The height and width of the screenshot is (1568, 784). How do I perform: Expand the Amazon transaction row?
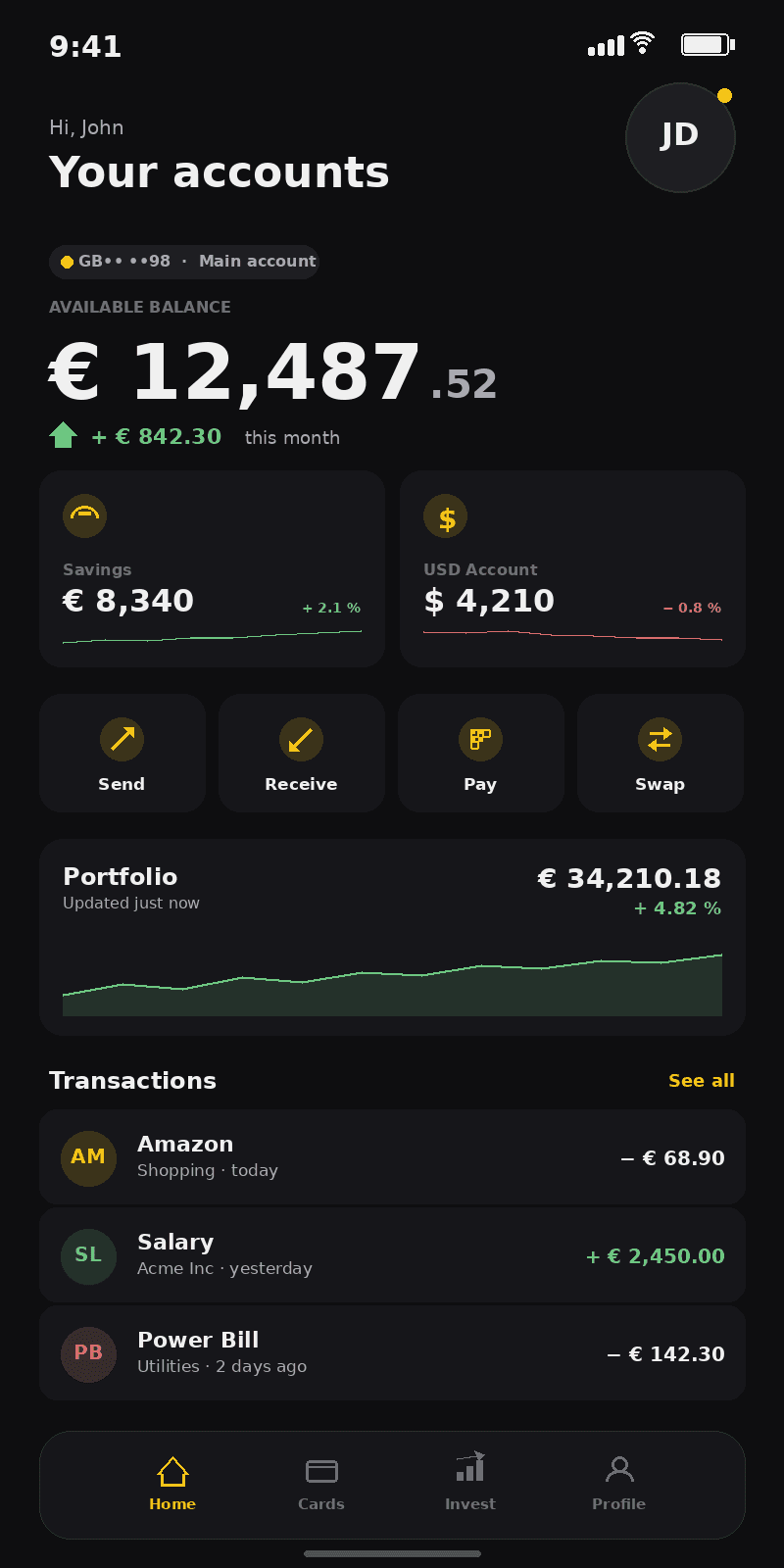(x=392, y=1156)
